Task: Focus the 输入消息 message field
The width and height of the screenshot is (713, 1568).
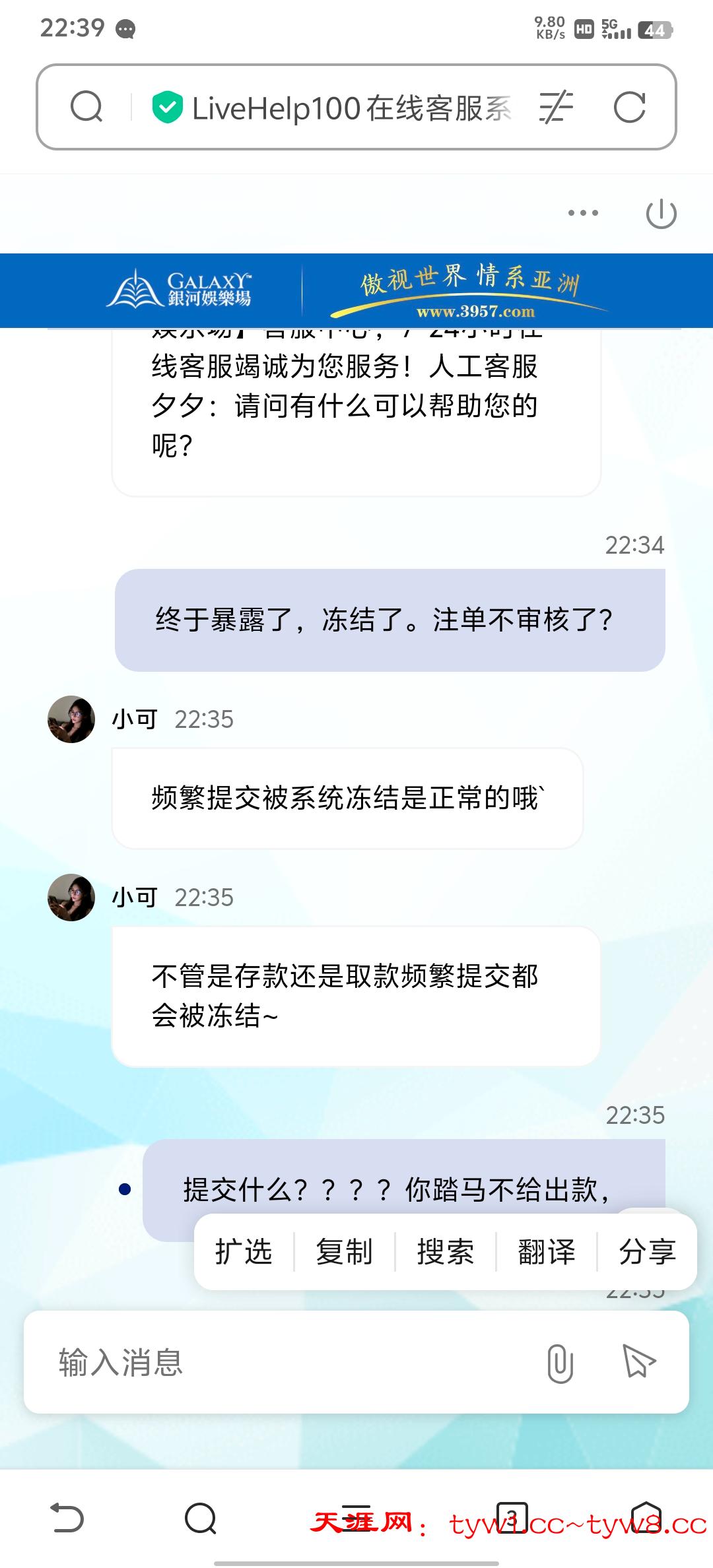Action: pyautogui.click(x=277, y=1362)
